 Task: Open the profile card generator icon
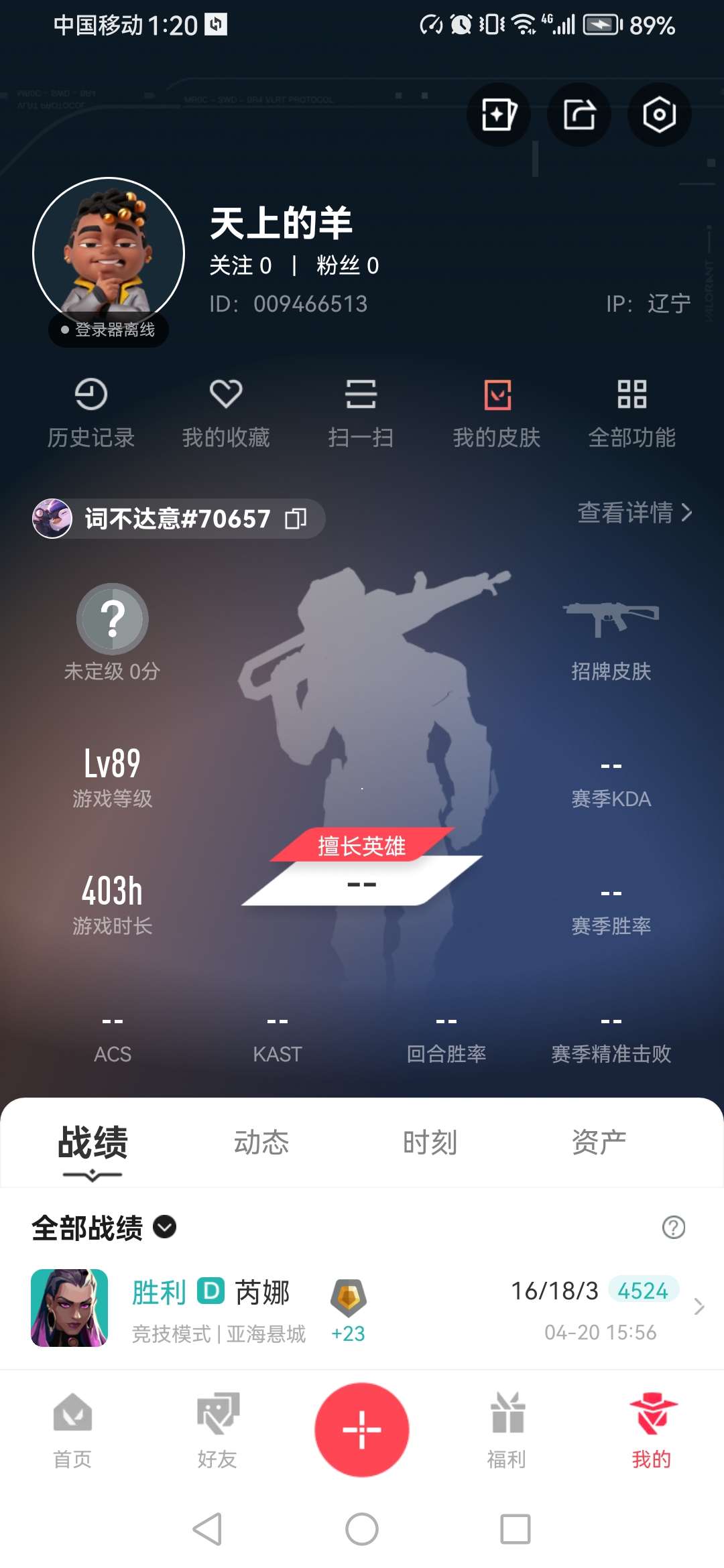499,114
